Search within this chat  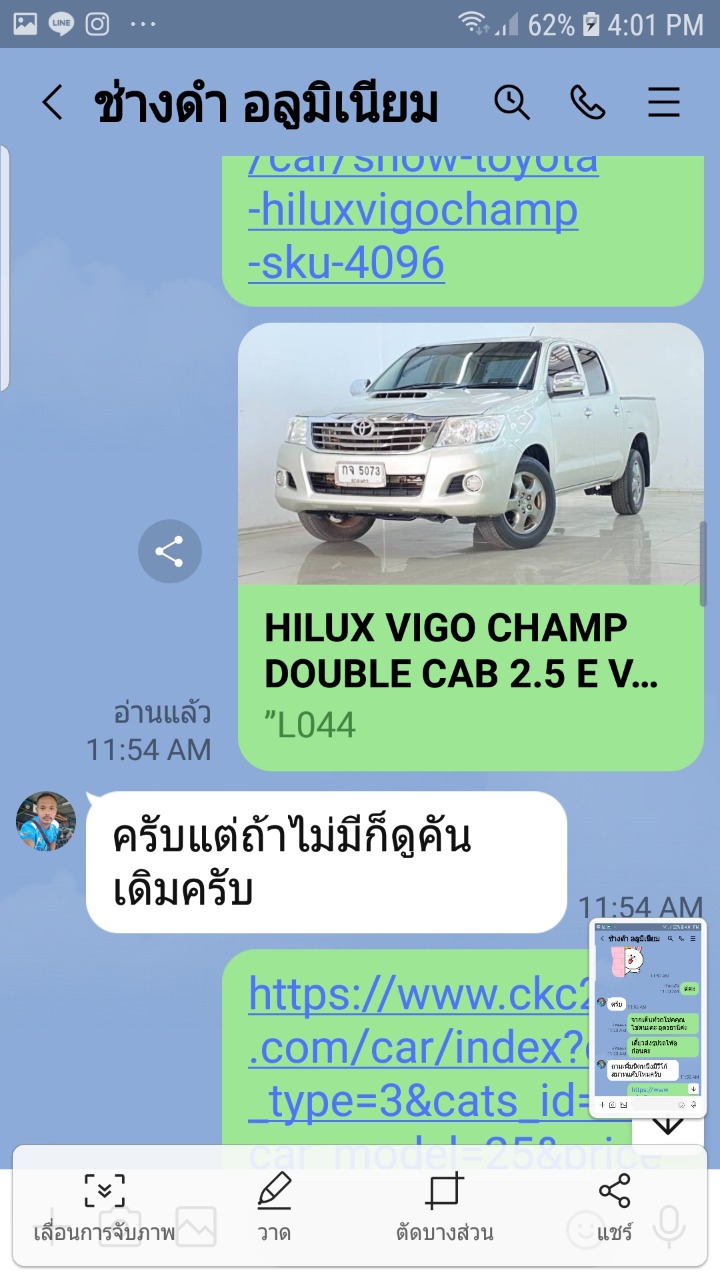point(512,102)
